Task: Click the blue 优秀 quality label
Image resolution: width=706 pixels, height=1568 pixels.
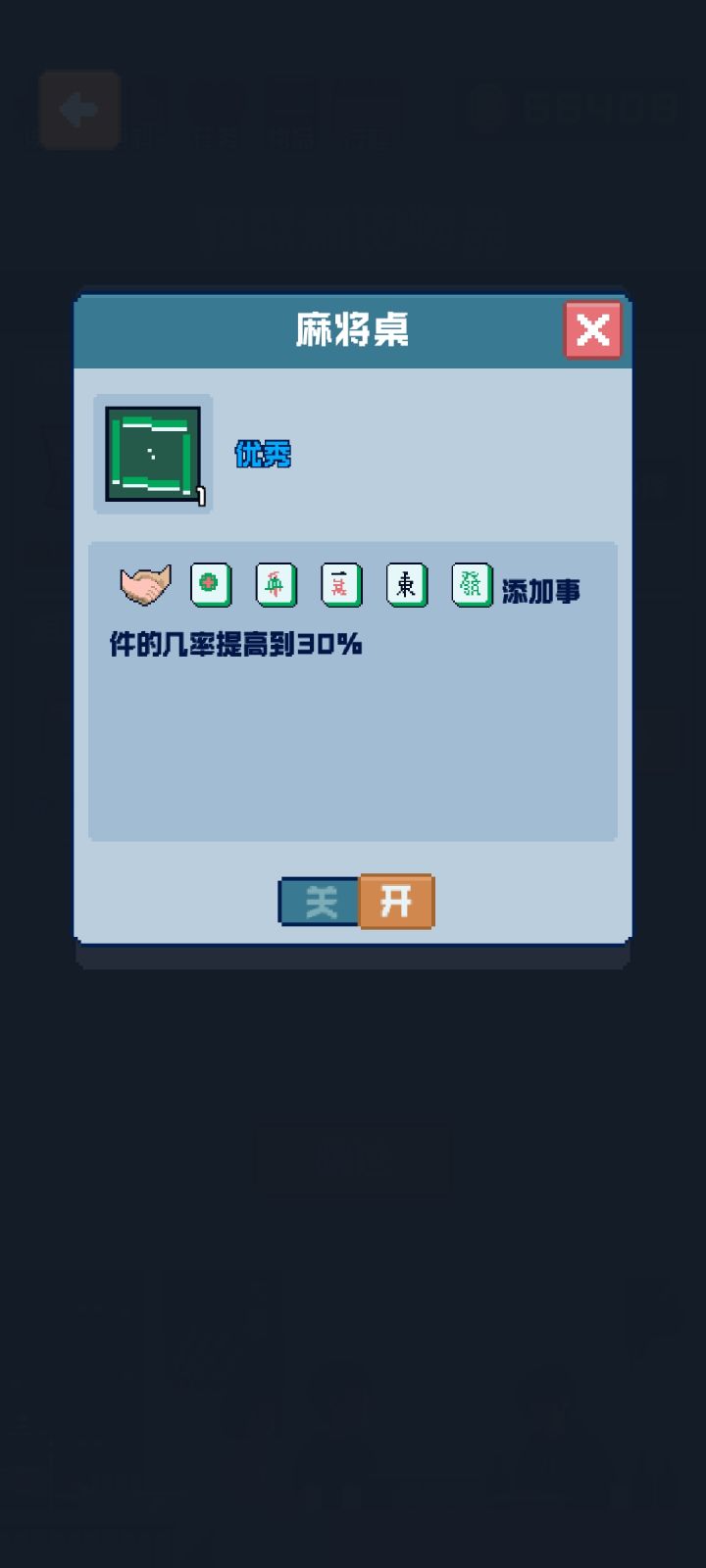Action: [x=261, y=454]
